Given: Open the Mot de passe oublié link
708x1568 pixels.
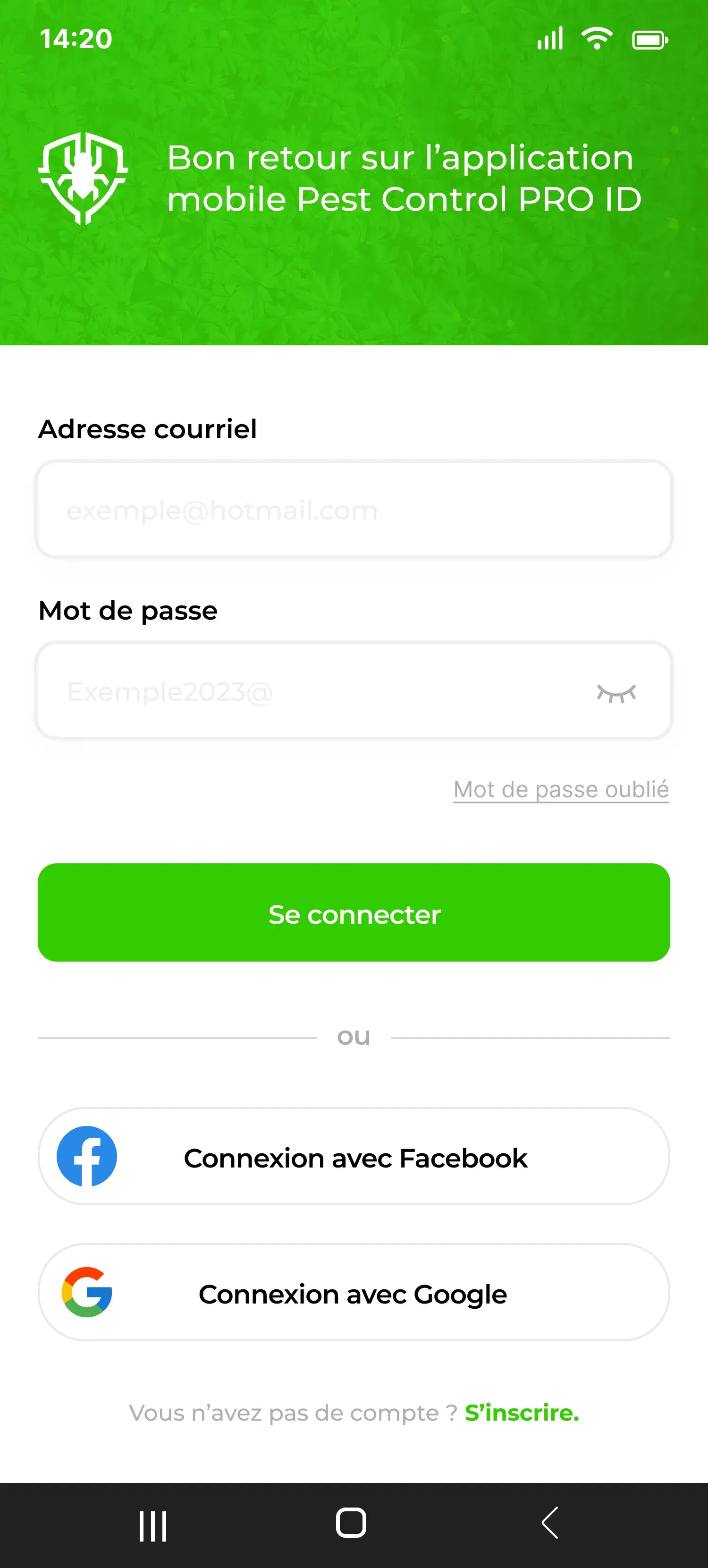Looking at the screenshot, I should [561, 790].
